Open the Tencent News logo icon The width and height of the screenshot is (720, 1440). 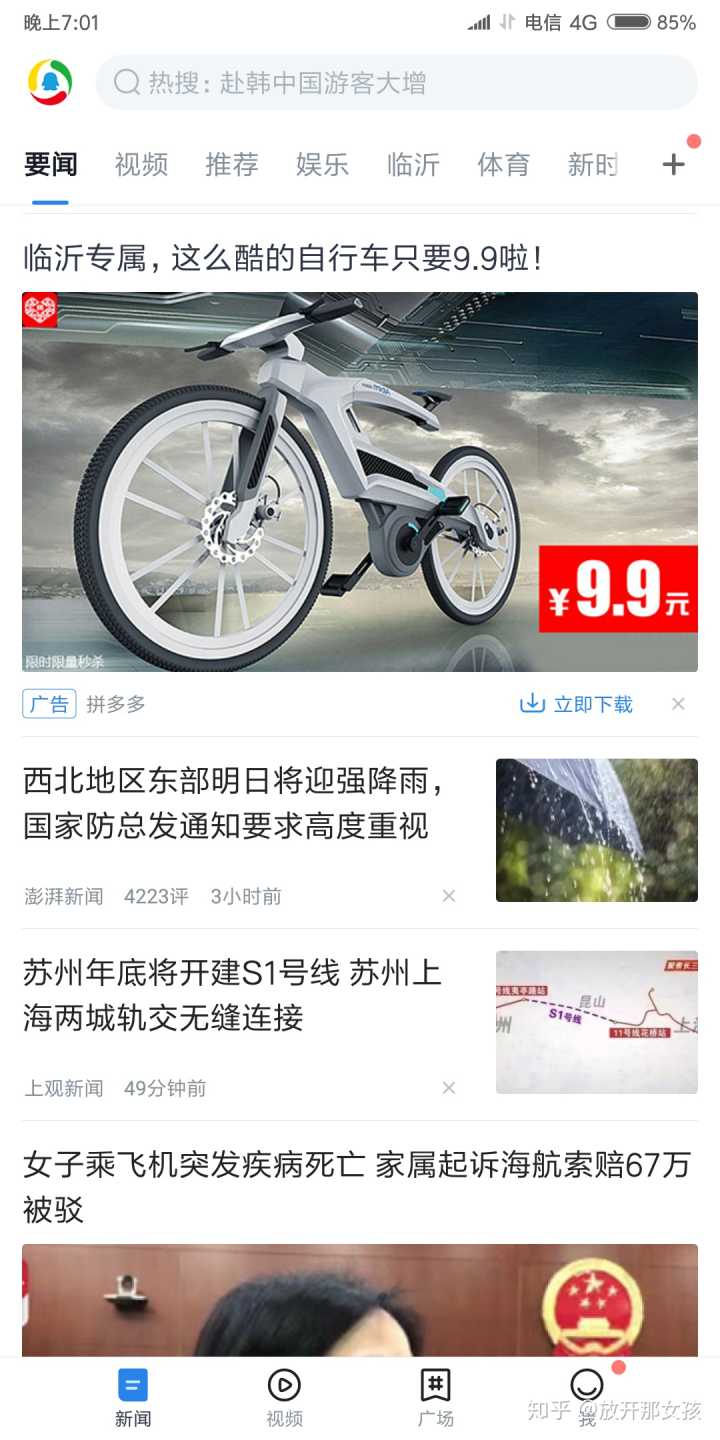(x=50, y=82)
